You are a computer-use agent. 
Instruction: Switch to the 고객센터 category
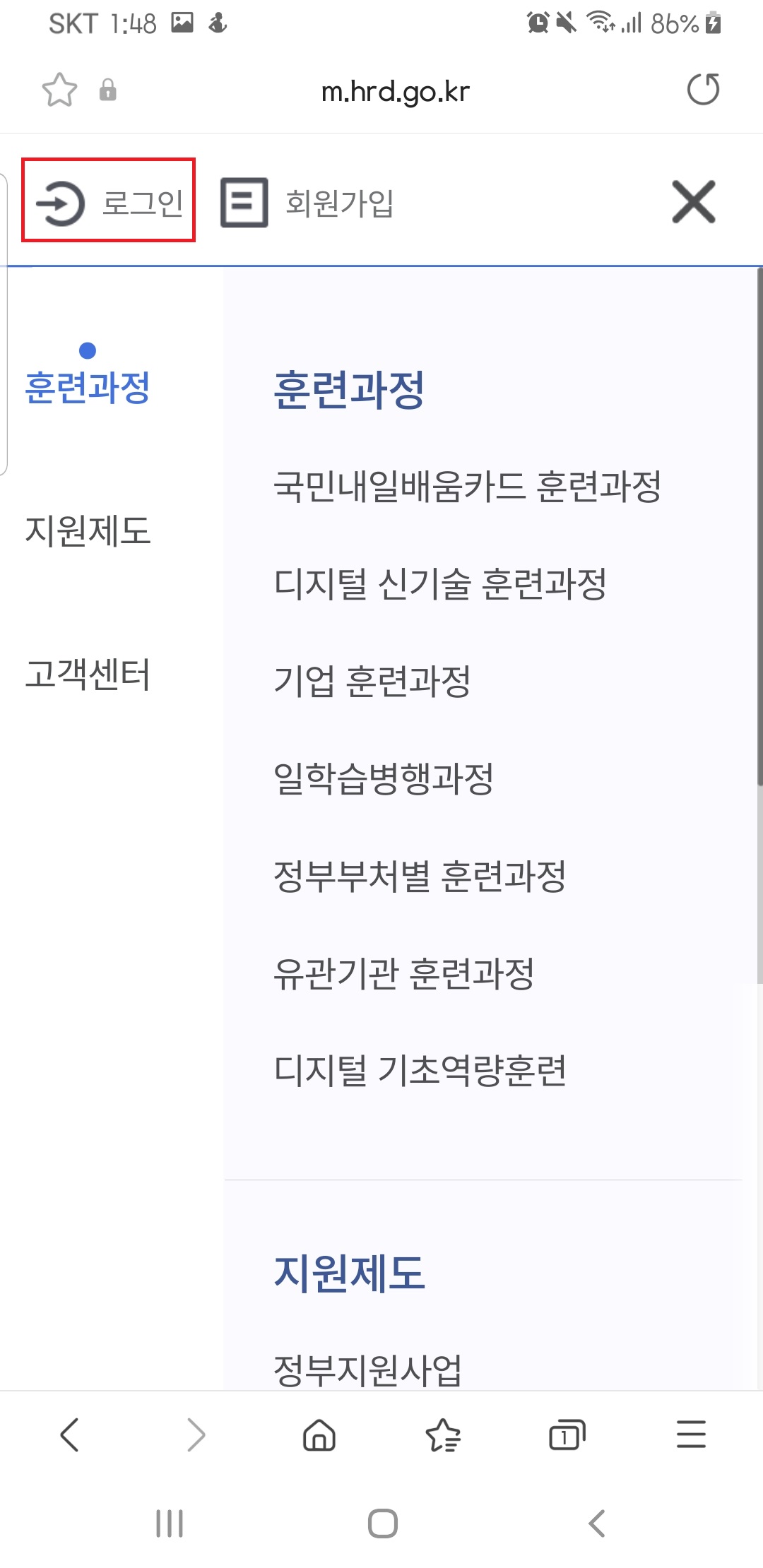coord(88,674)
